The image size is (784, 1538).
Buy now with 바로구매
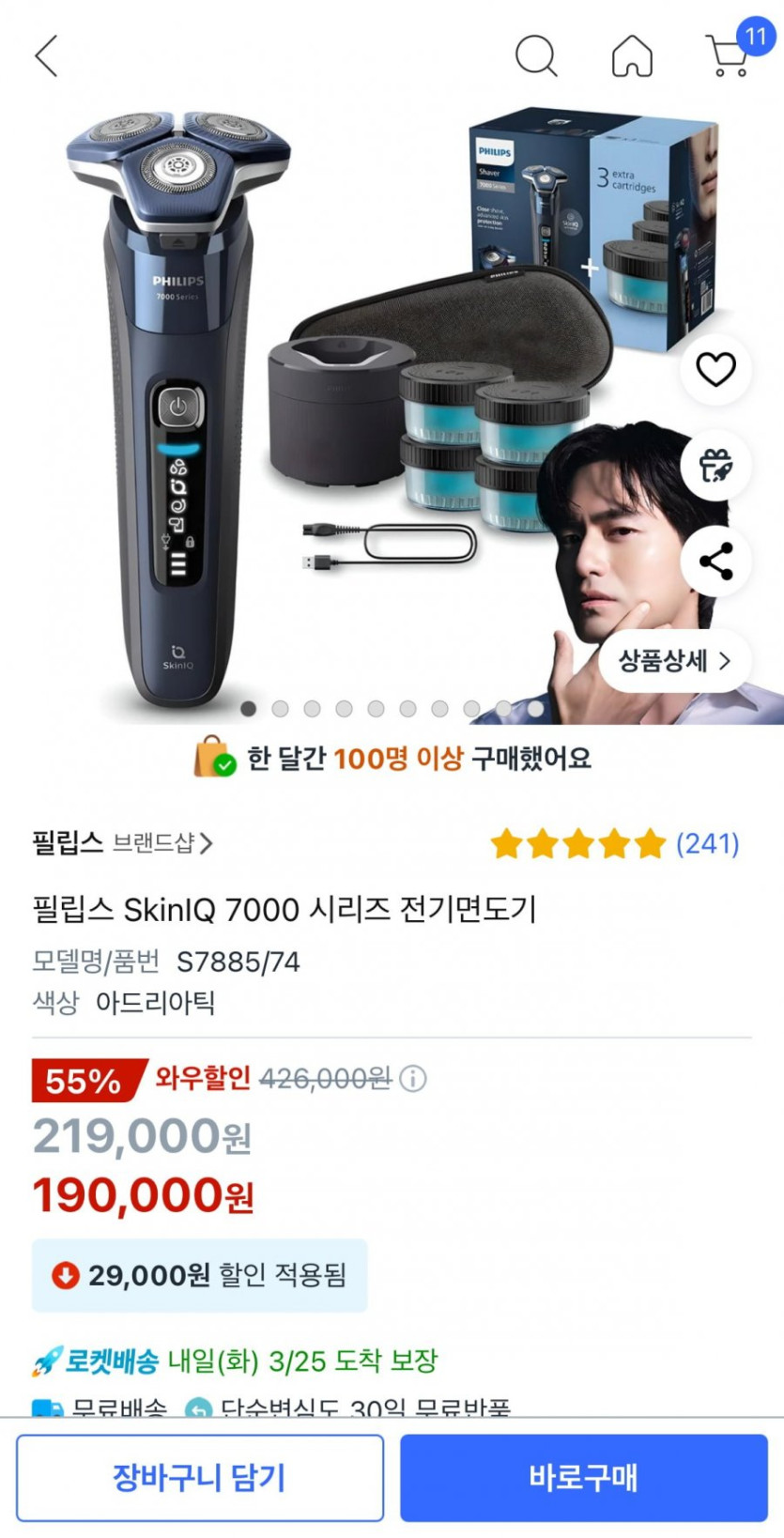[584, 1478]
